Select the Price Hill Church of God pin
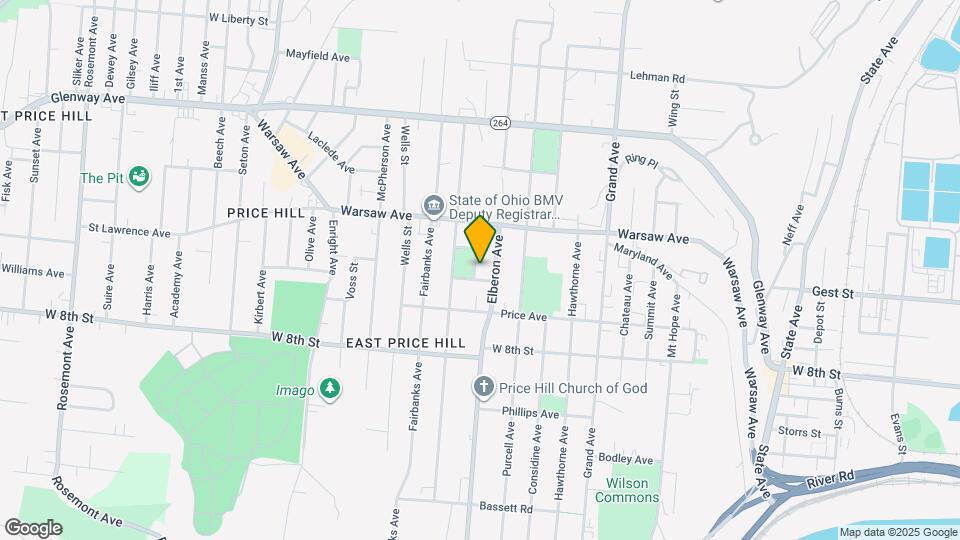This screenshot has height=540, width=960. 483,387
